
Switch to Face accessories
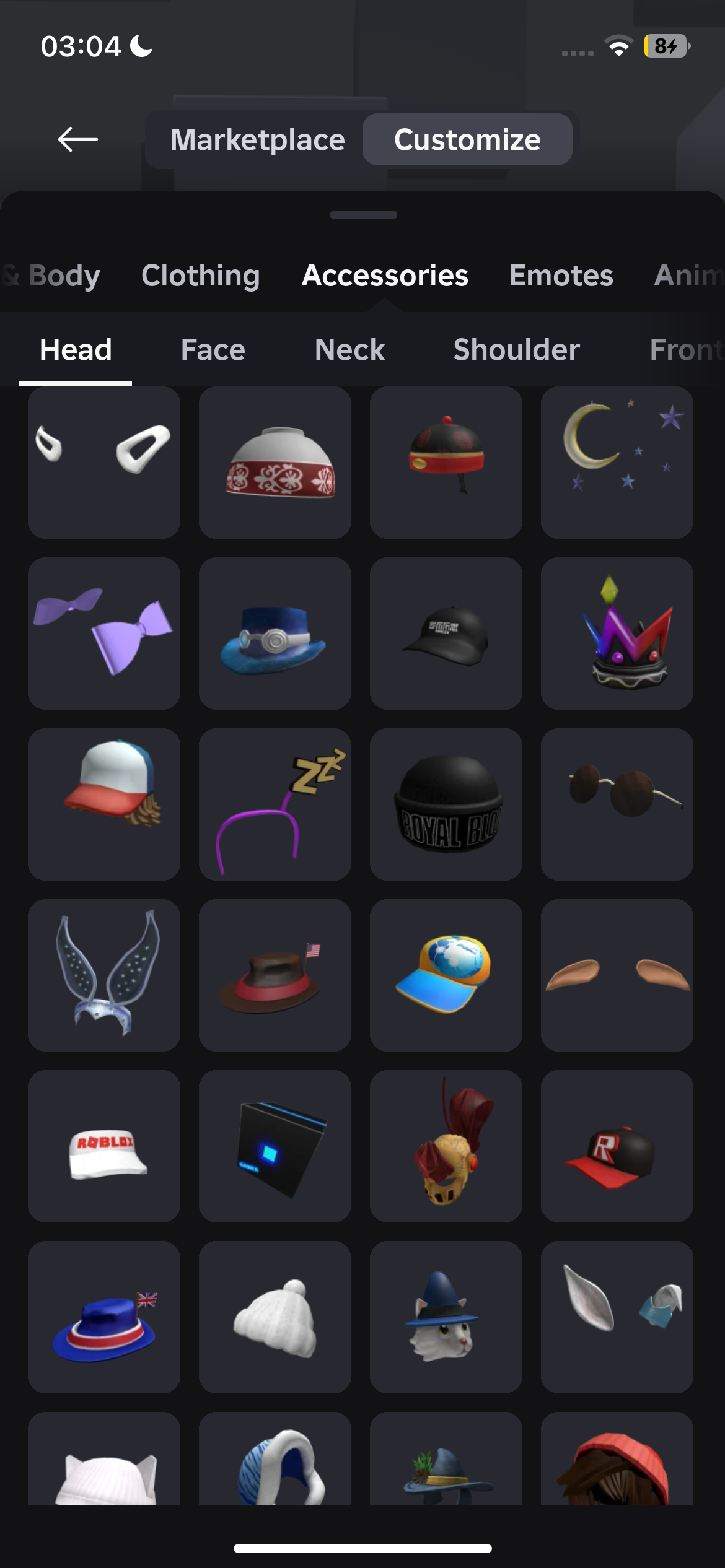tap(213, 350)
